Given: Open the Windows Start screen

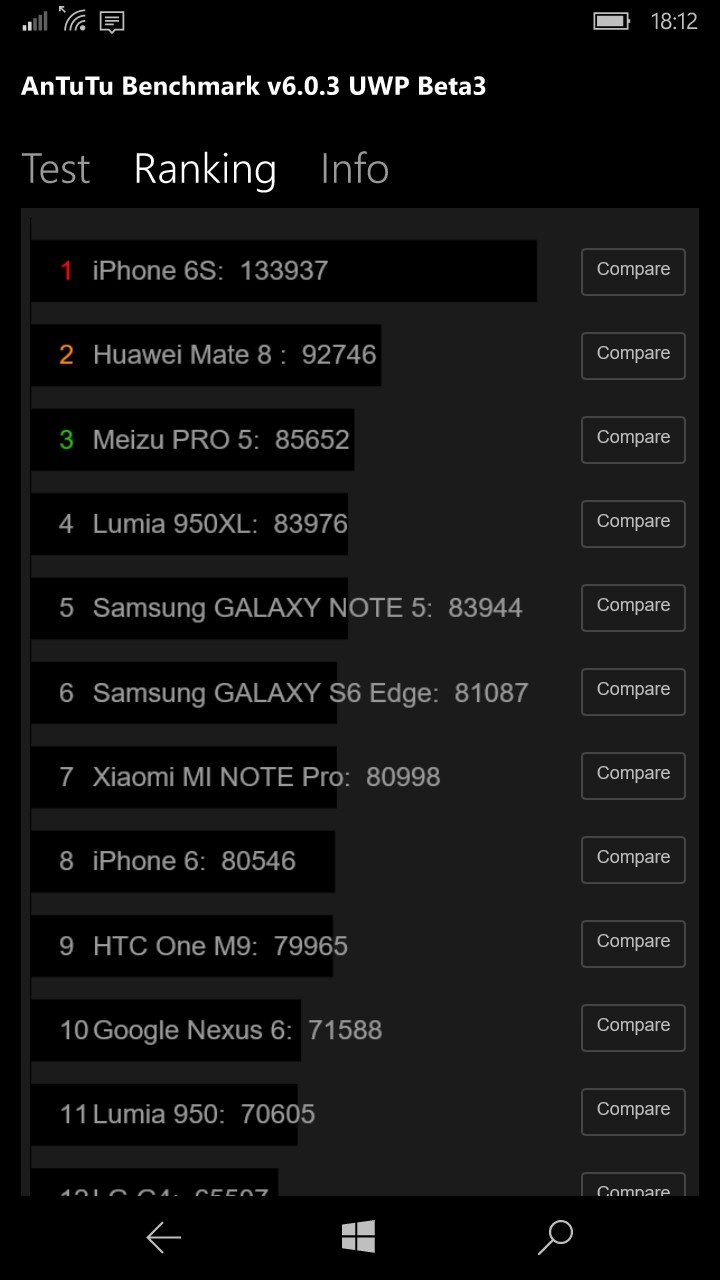Looking at the screenshot, I should click(x=358, y=1237).
